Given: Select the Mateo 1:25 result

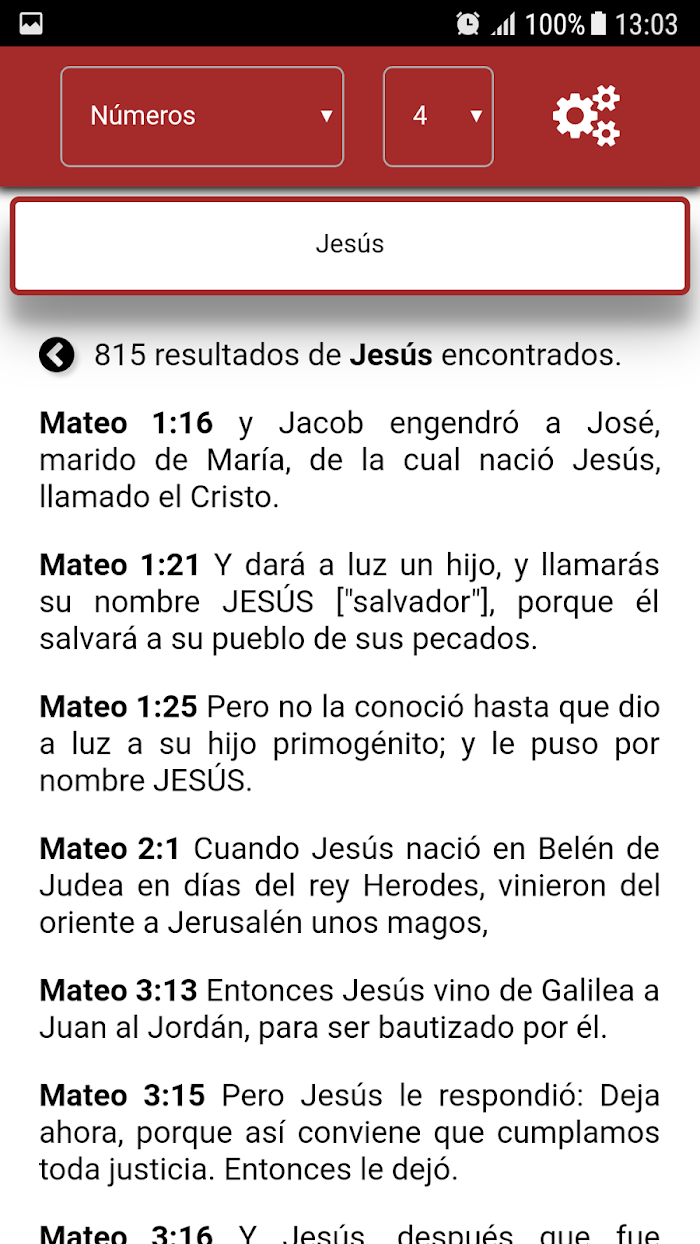Looking at the screenshot, I should [350, 744].
